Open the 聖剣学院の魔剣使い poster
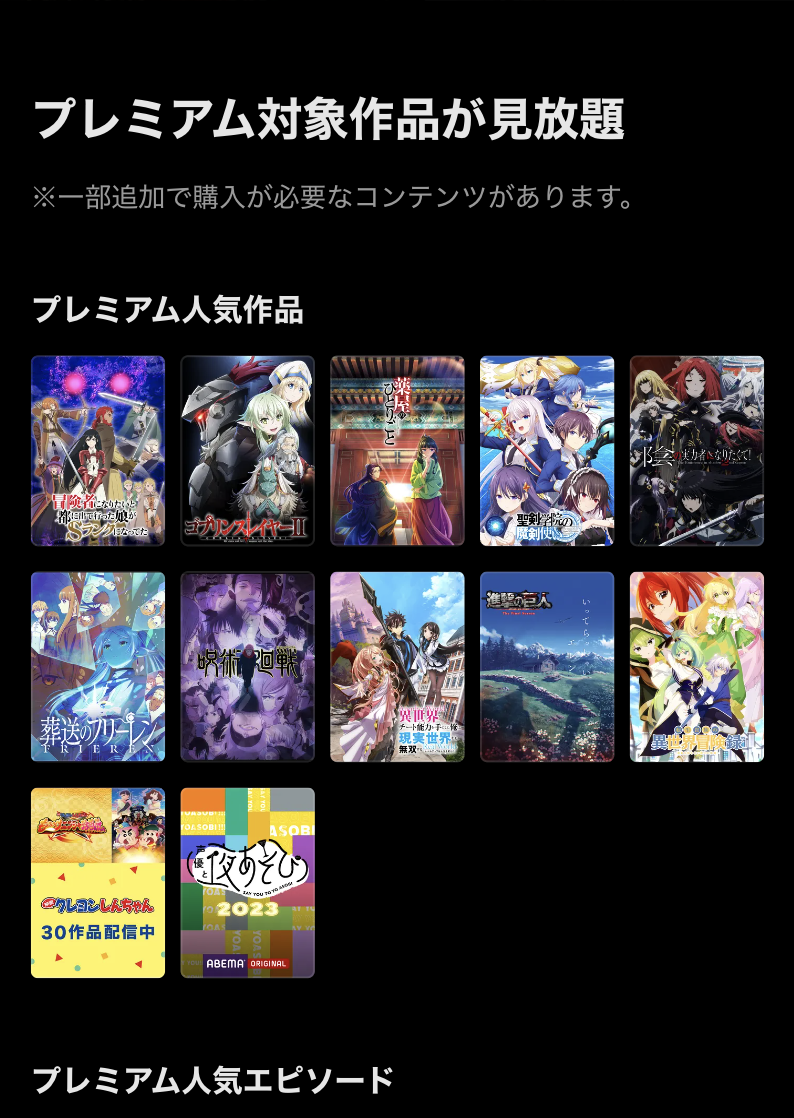 [547, 451]
